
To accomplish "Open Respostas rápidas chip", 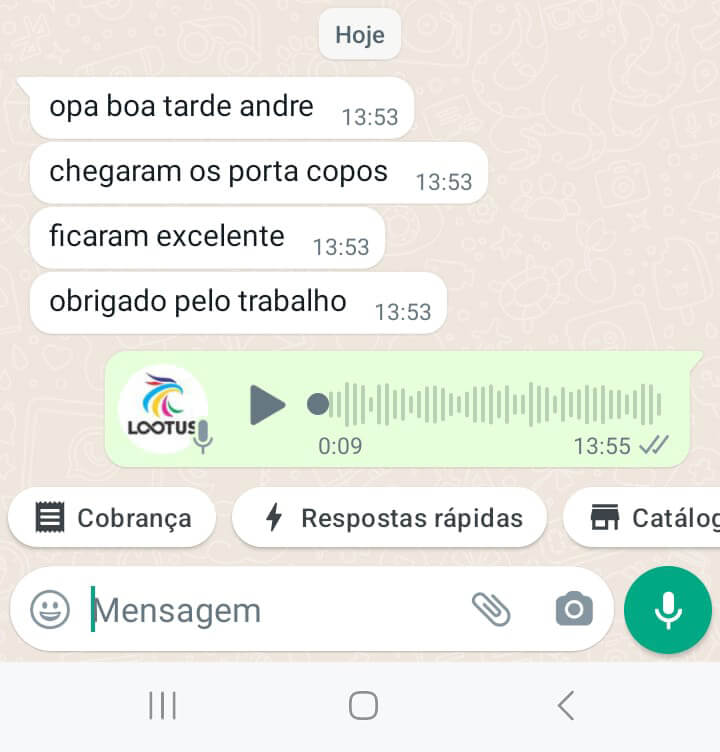I will (390, 518).
